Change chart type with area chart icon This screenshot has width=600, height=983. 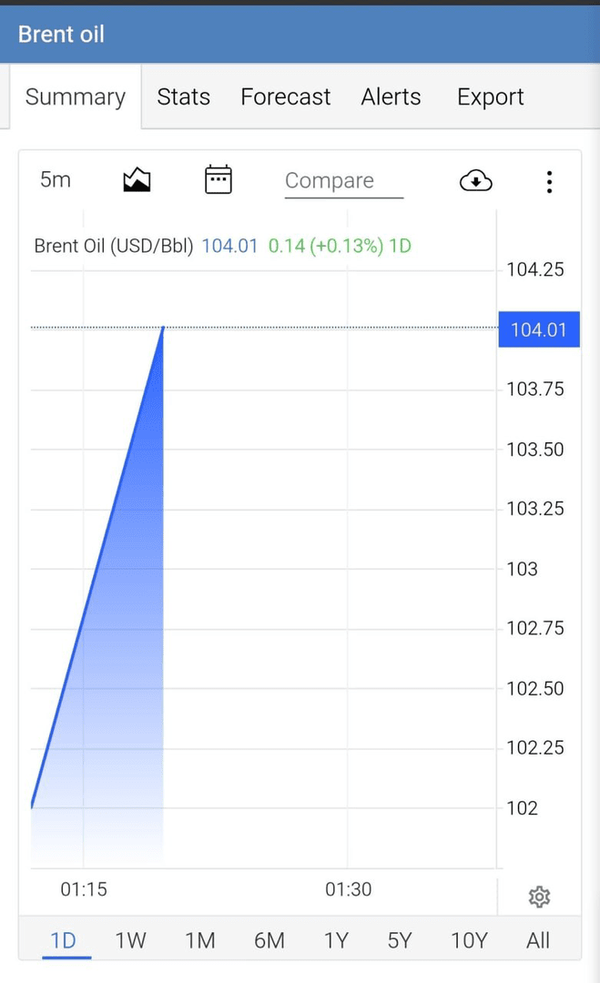tap(137, 180)
